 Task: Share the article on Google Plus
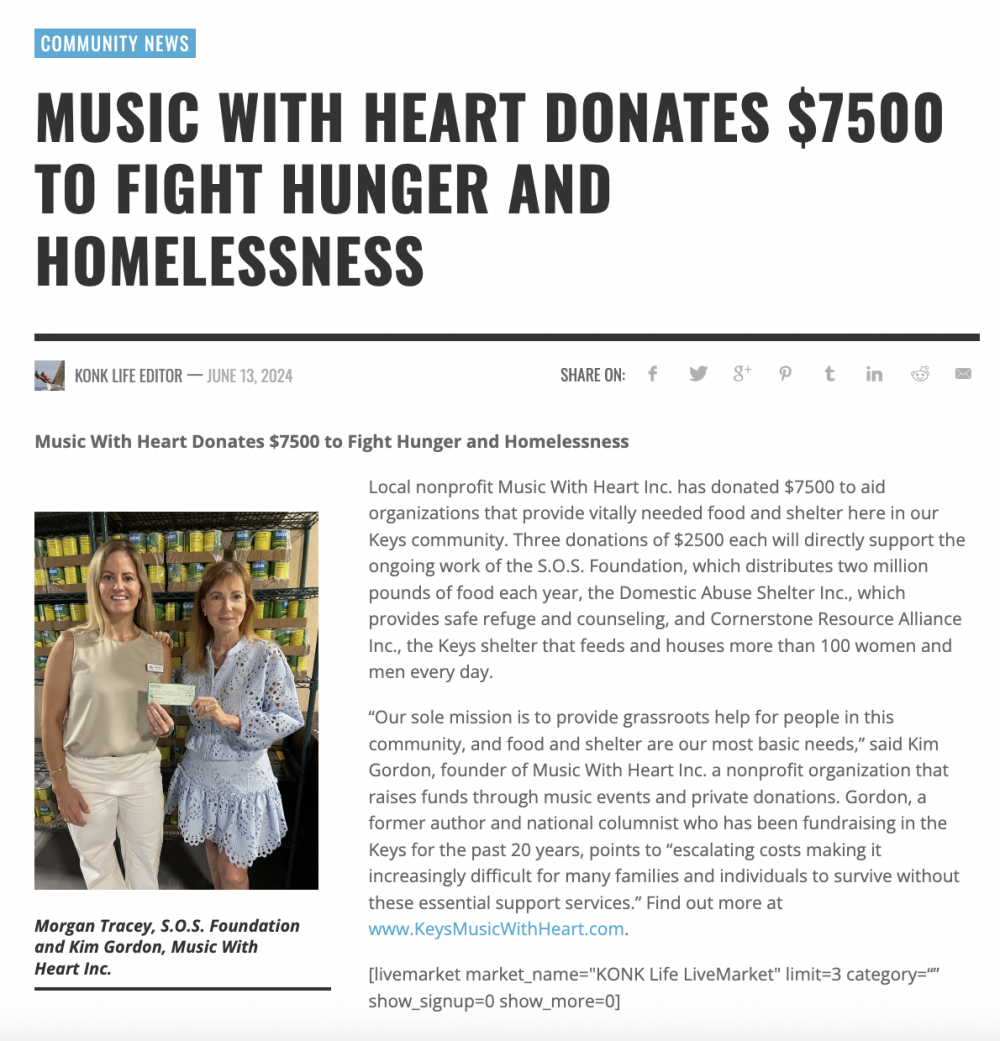click(741, 374)
